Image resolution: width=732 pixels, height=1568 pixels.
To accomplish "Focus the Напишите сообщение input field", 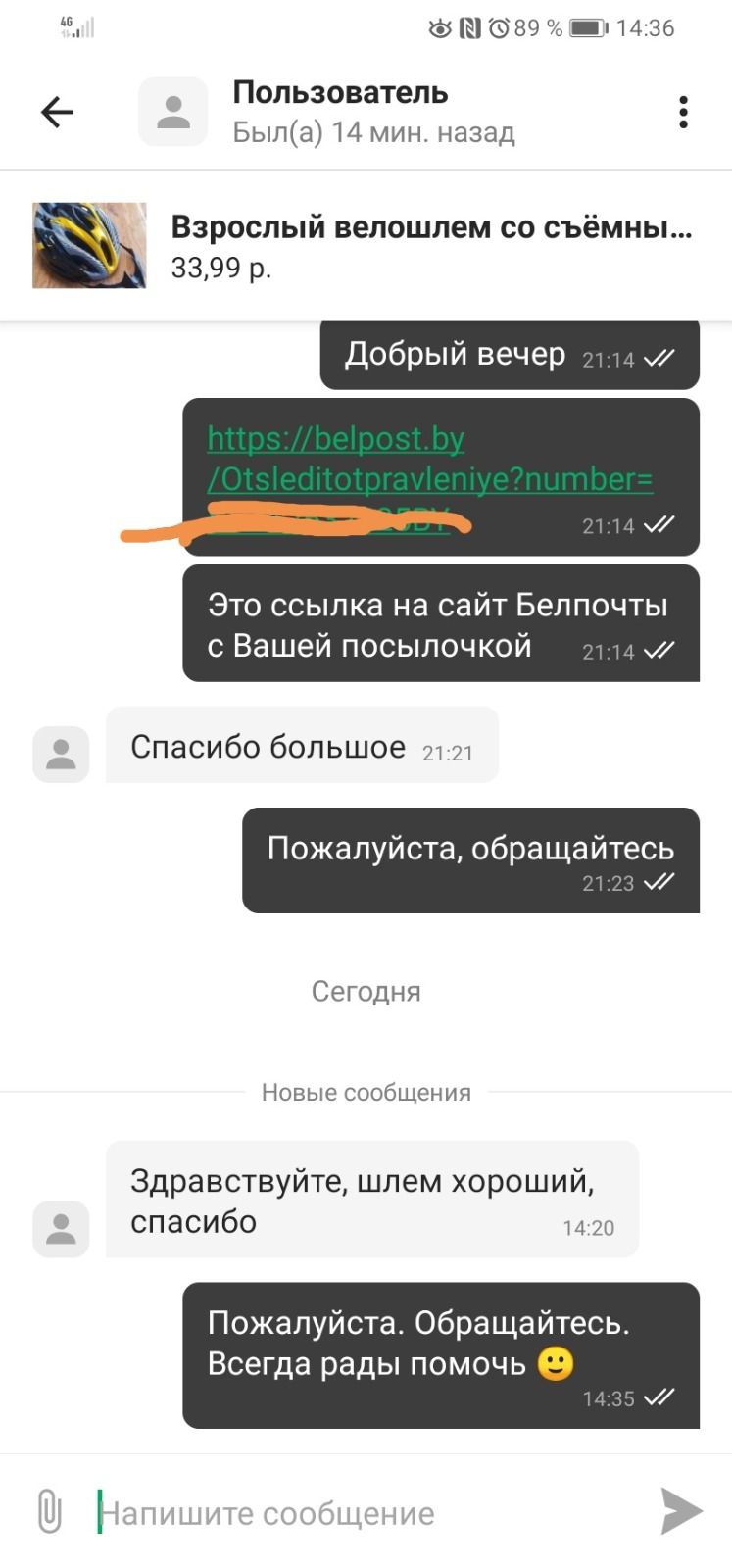I will coord(363,1513).
